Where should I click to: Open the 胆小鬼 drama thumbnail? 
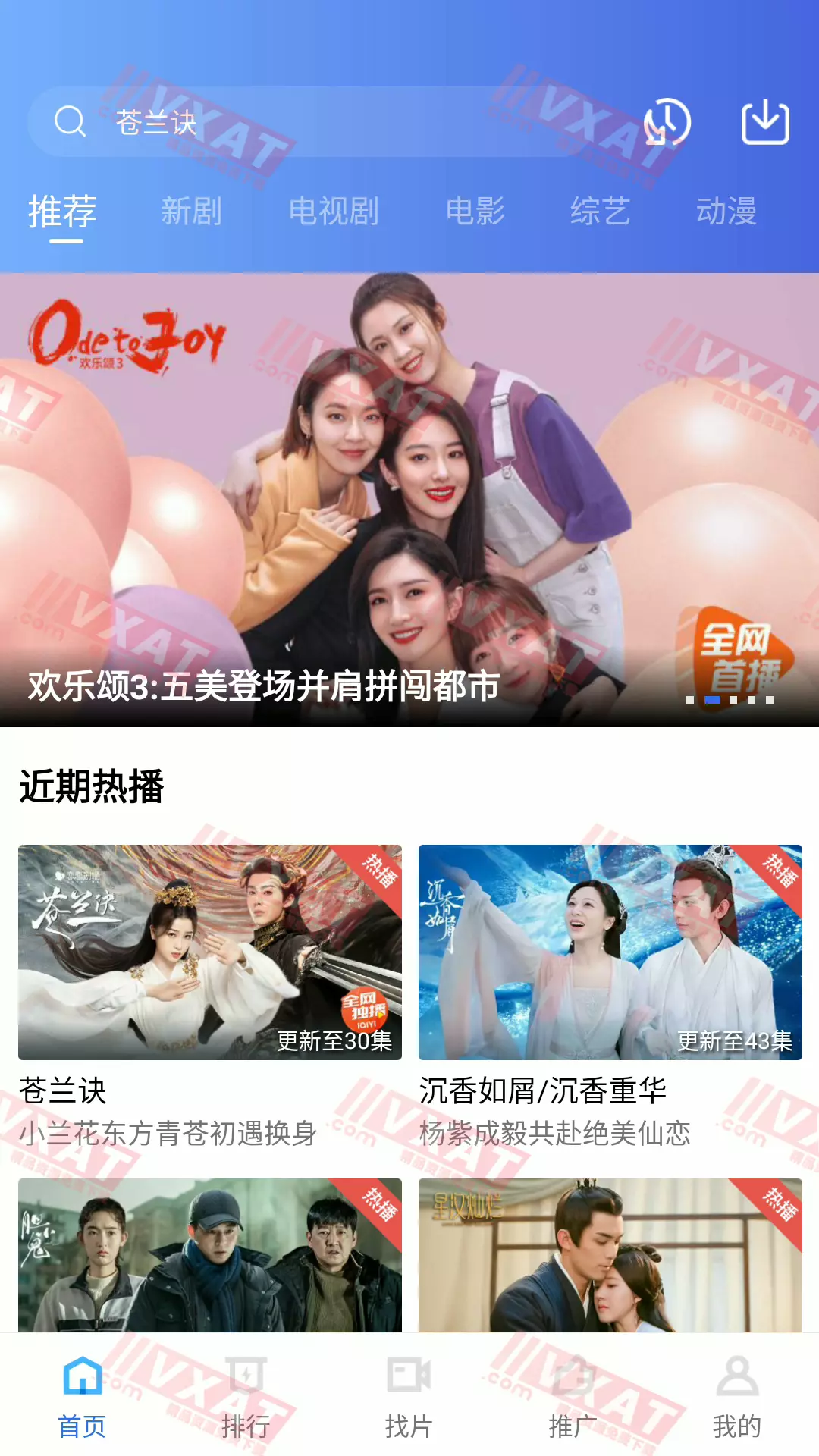point(210,1255)
